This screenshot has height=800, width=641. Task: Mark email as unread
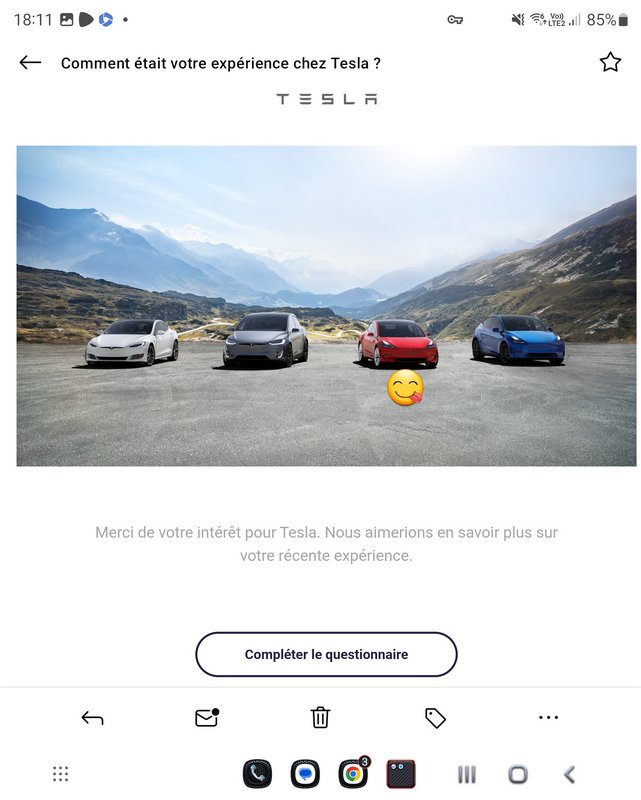206,717
